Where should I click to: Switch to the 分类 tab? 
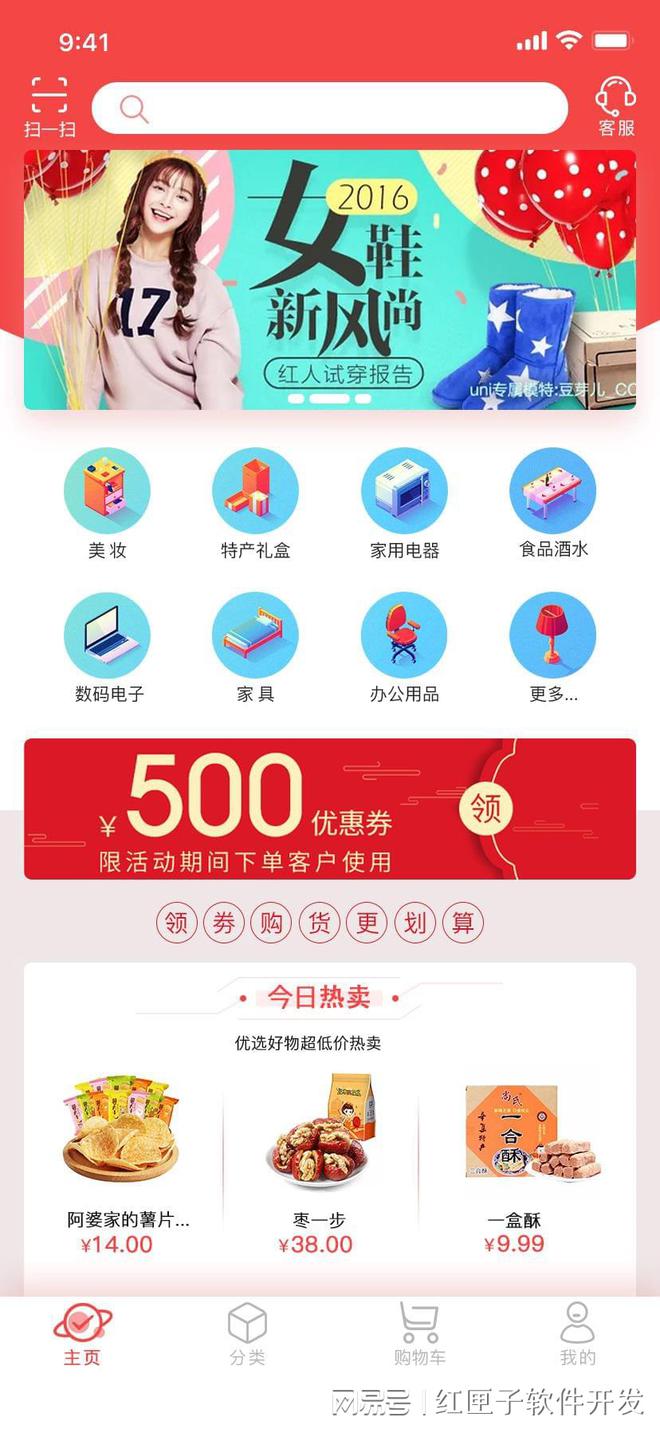tap(247, 1335)
